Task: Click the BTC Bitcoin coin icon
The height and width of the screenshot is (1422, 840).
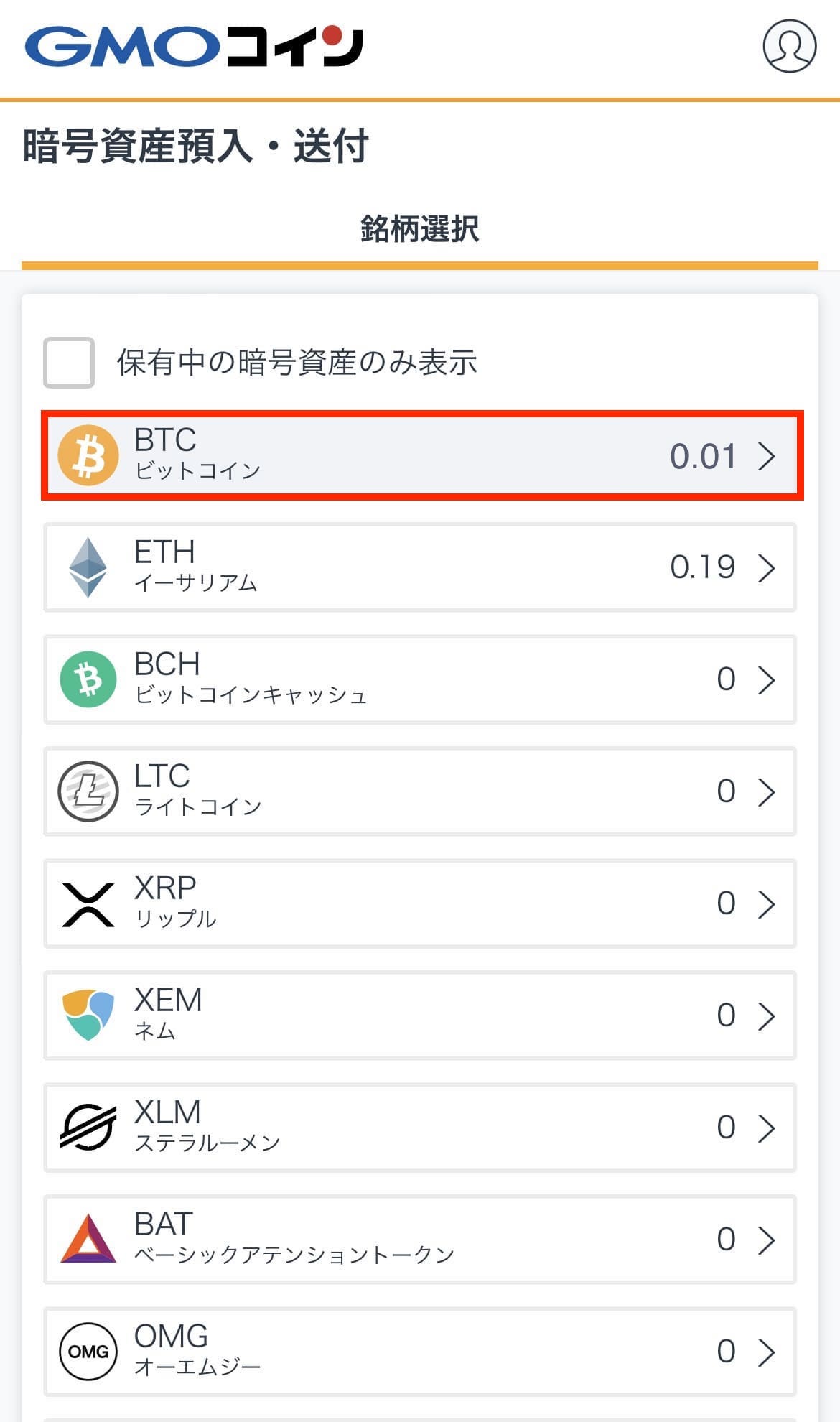Action: pyautogui.click(x=86, y=454)
